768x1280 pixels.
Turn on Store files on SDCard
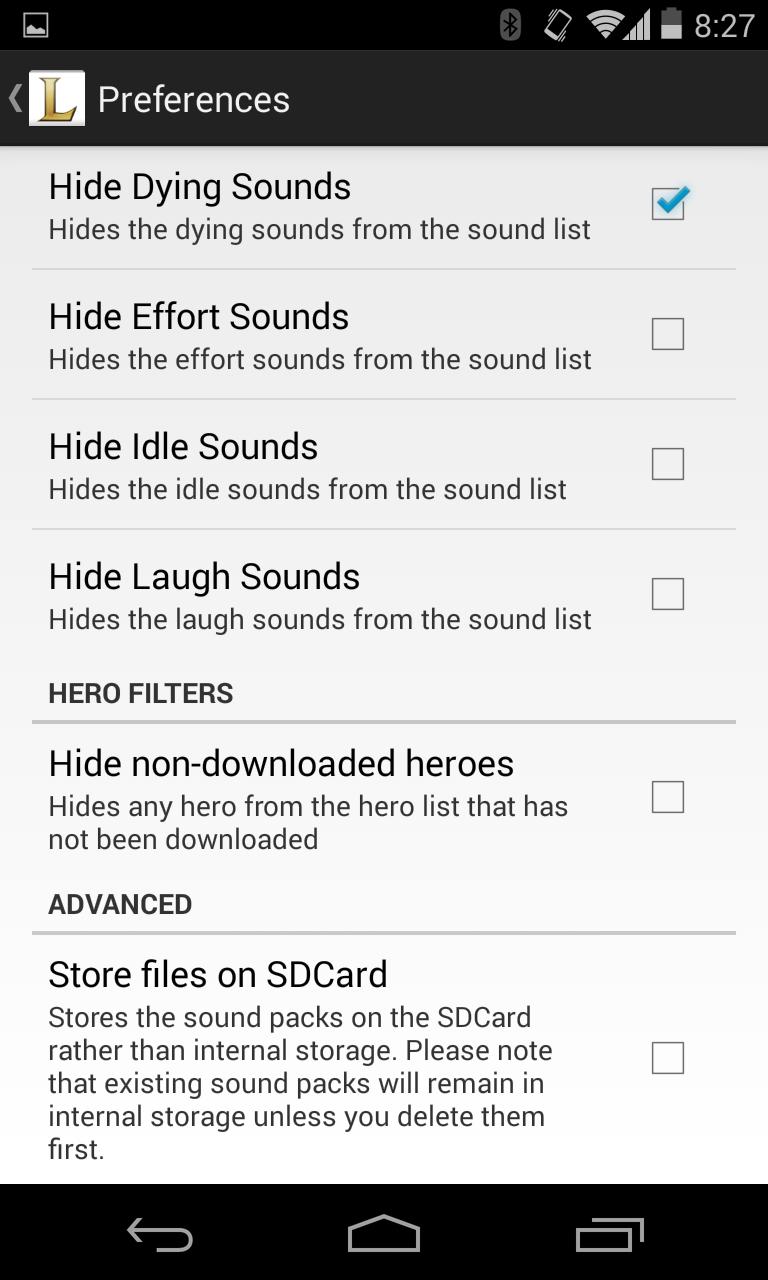coord(667,1057)
